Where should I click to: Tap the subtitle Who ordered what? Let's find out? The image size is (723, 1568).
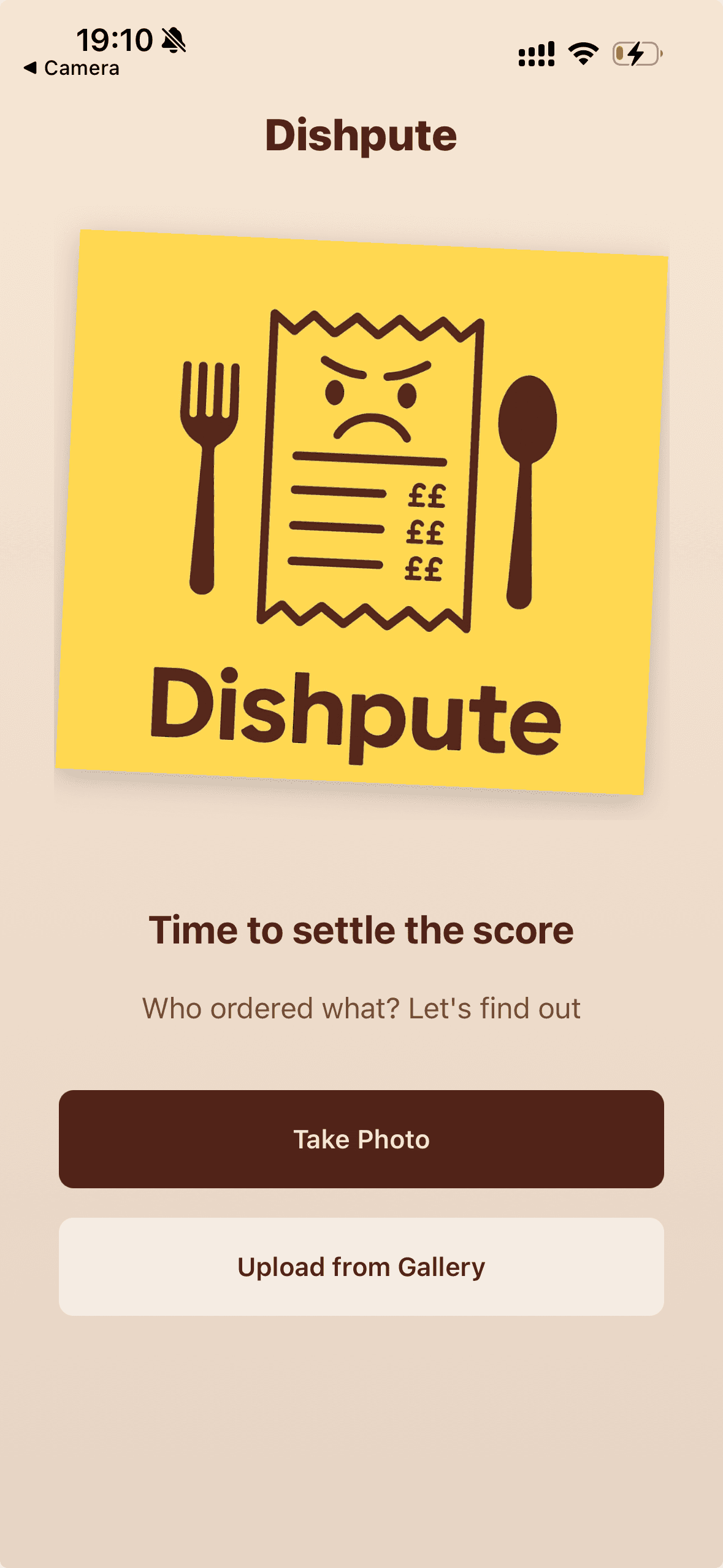tap(361, 1007)
